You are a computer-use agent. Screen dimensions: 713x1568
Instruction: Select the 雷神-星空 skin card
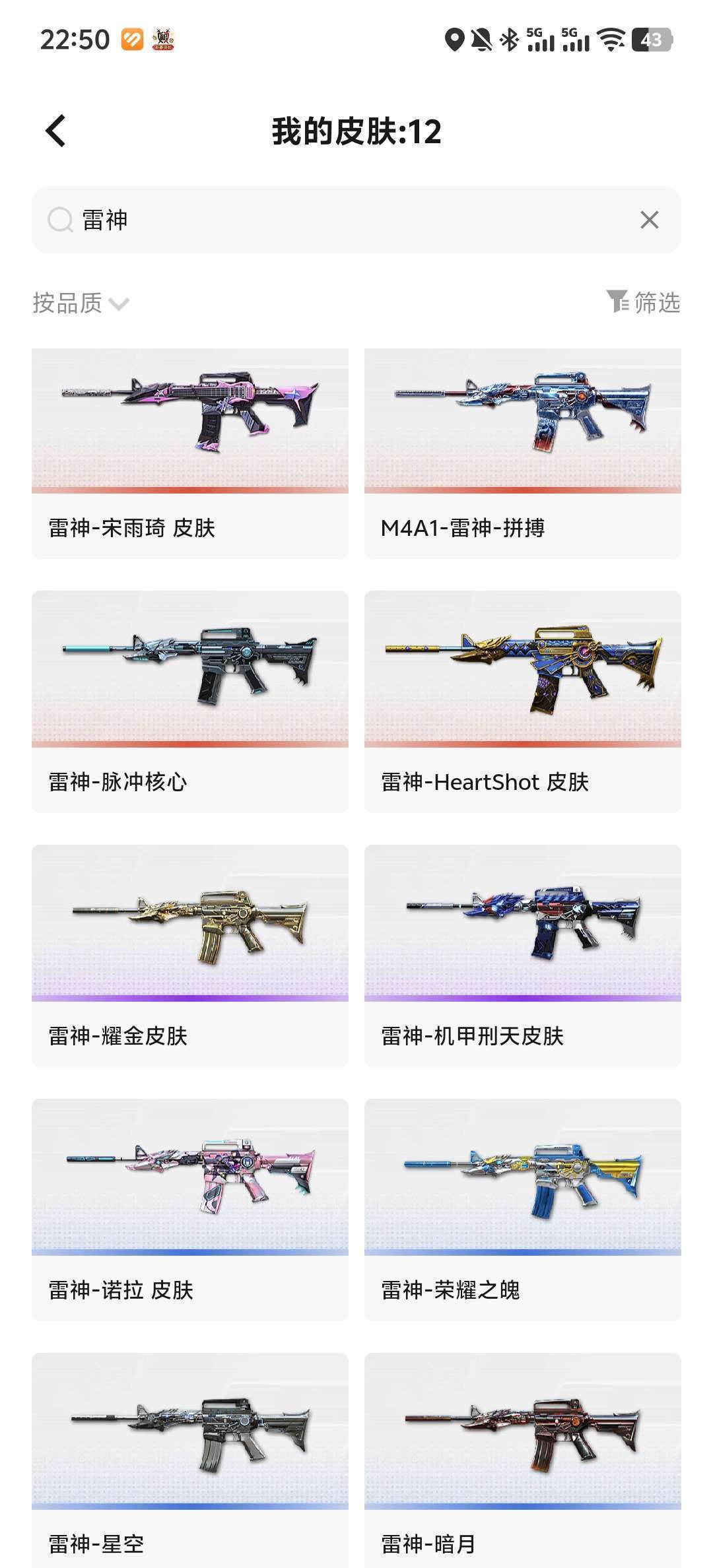pyautogui.click(x=190, y=1460)
